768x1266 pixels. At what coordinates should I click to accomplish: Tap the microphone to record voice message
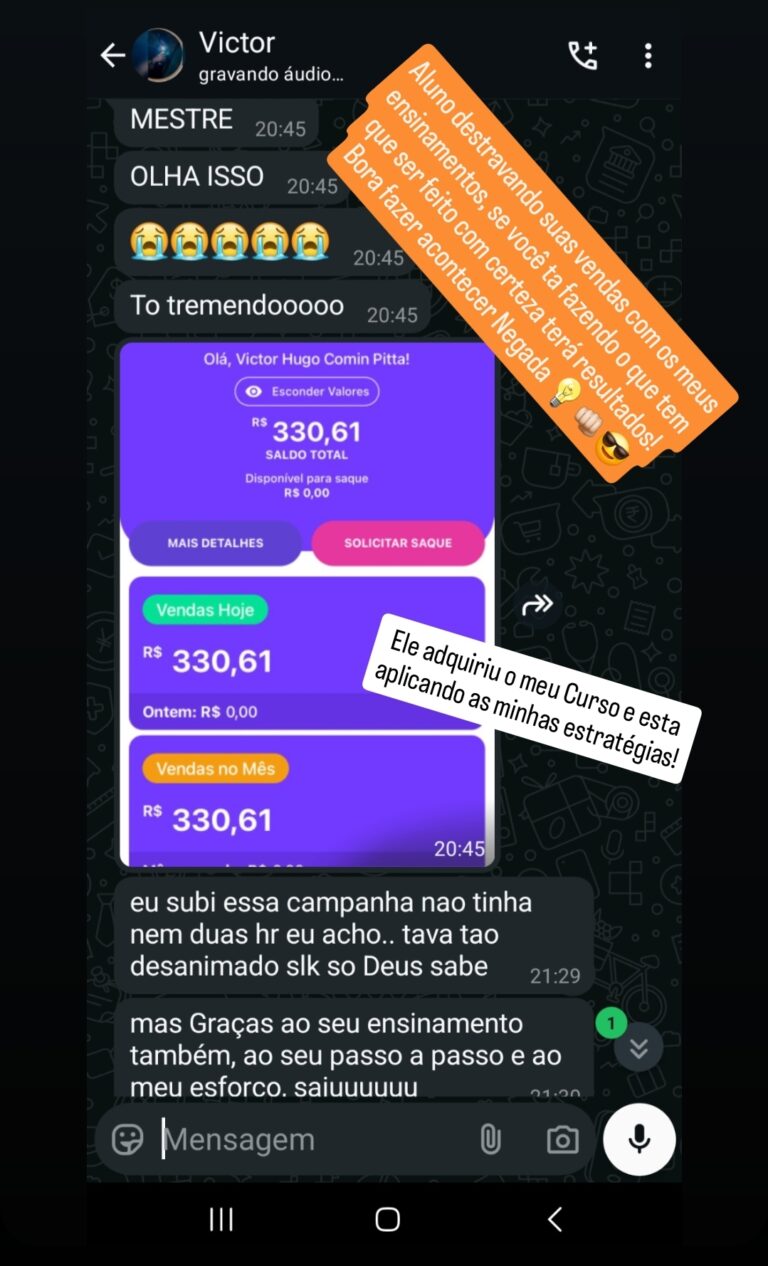[639, 1139]
